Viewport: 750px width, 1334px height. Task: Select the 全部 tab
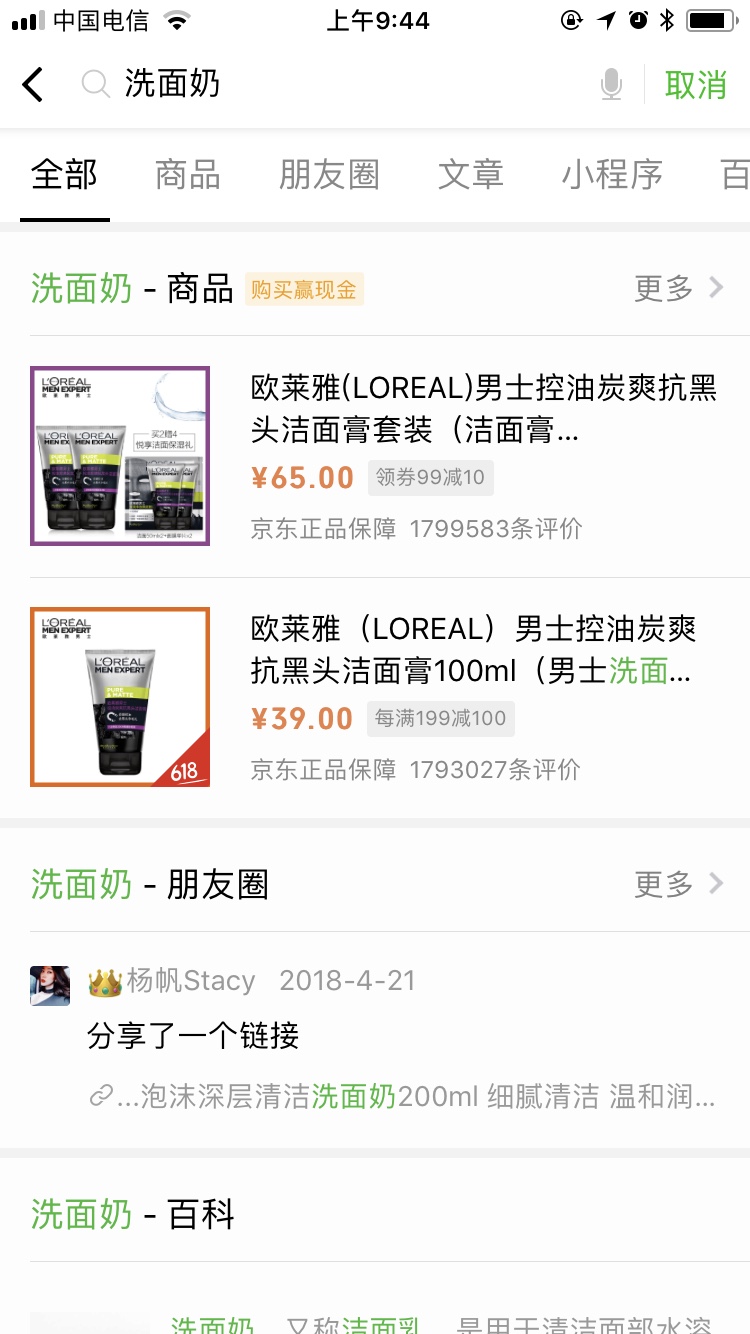[64, 175]
